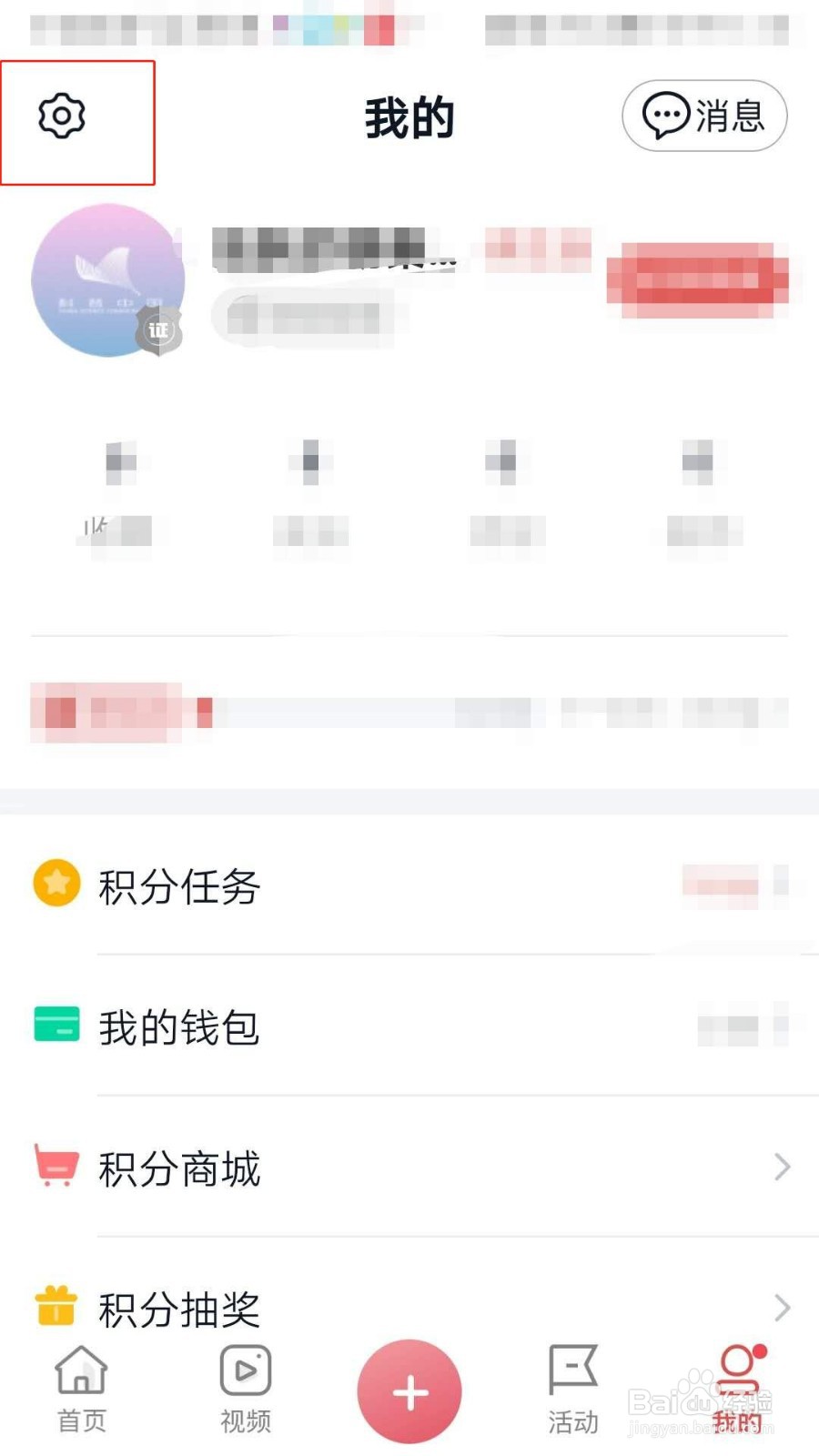Expand the 积分抽奖 row chevron

tap(784, 1309)
